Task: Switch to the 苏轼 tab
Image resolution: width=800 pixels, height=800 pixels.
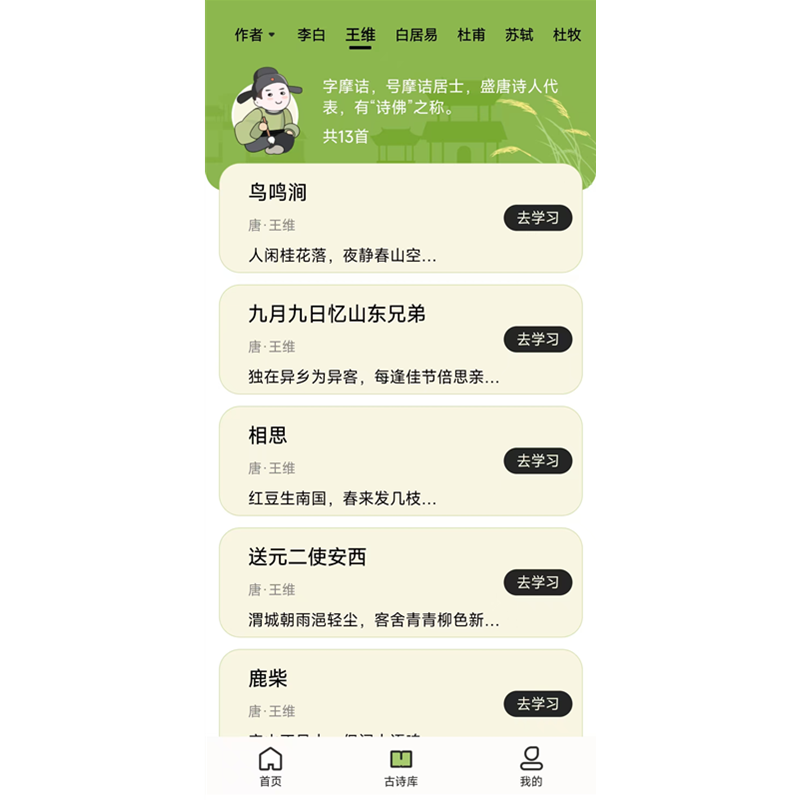Action: coord(519,35)
